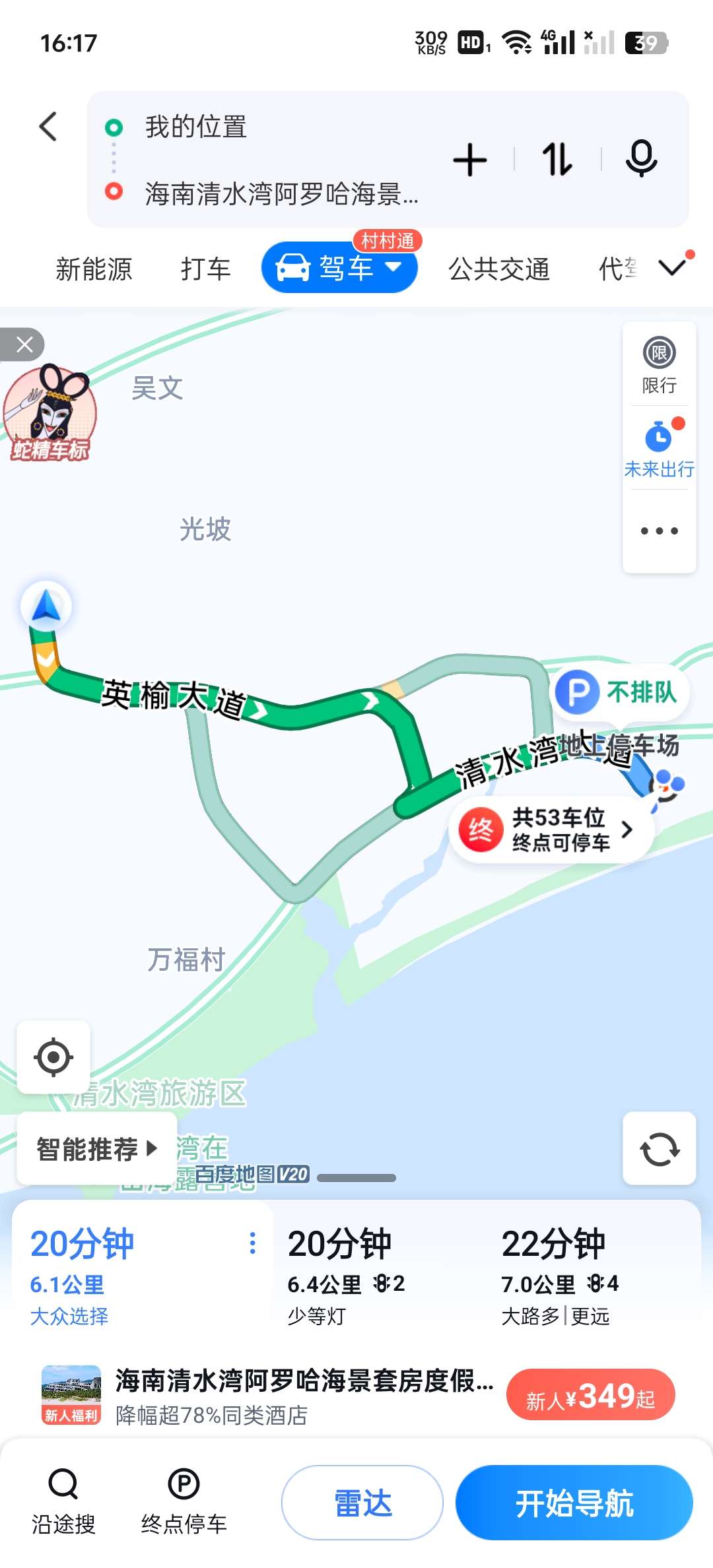Check 限行 traffic restrictions
The height and width of the screenshot is (1568, 713).
tap(659, 365)
